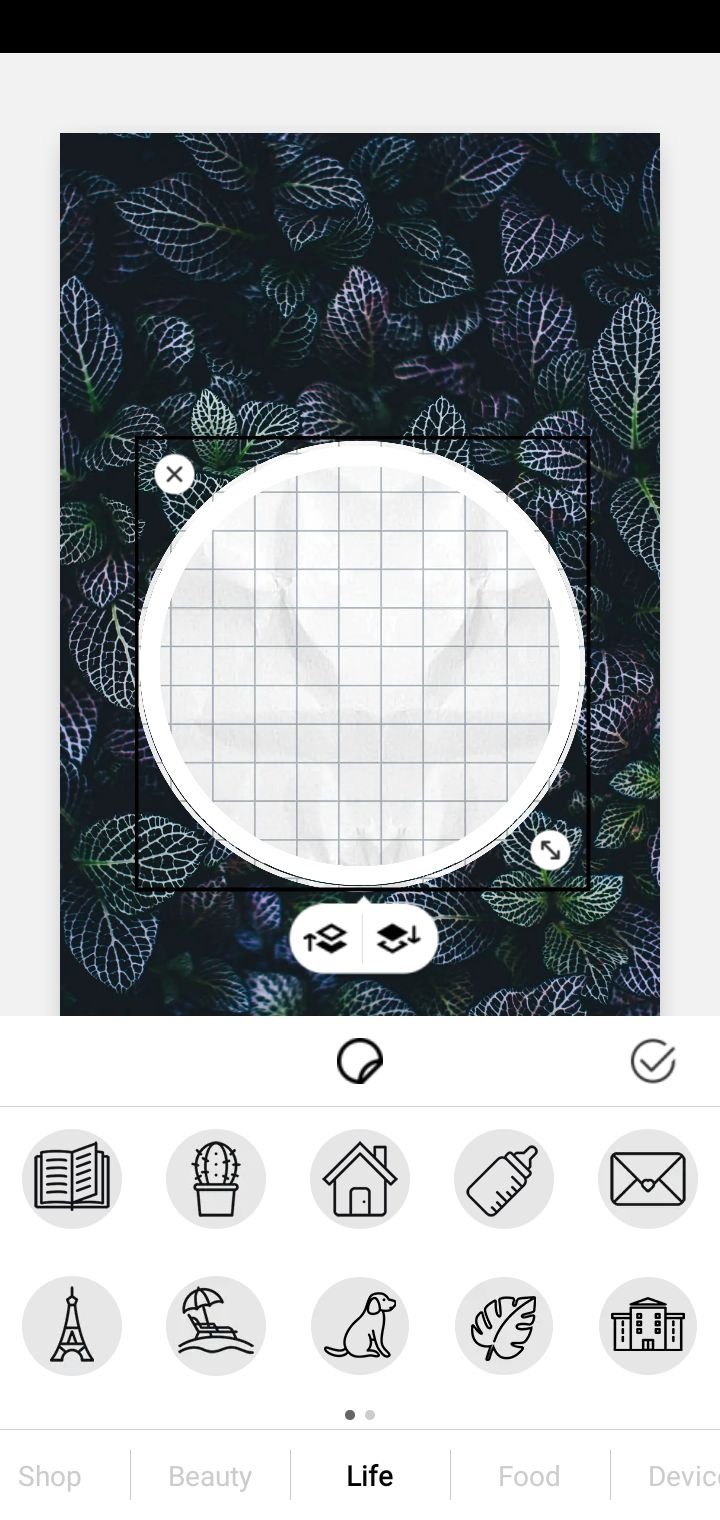Add the Eiffel Tower icon
Screen dimensions: 720x1520
72,1326
